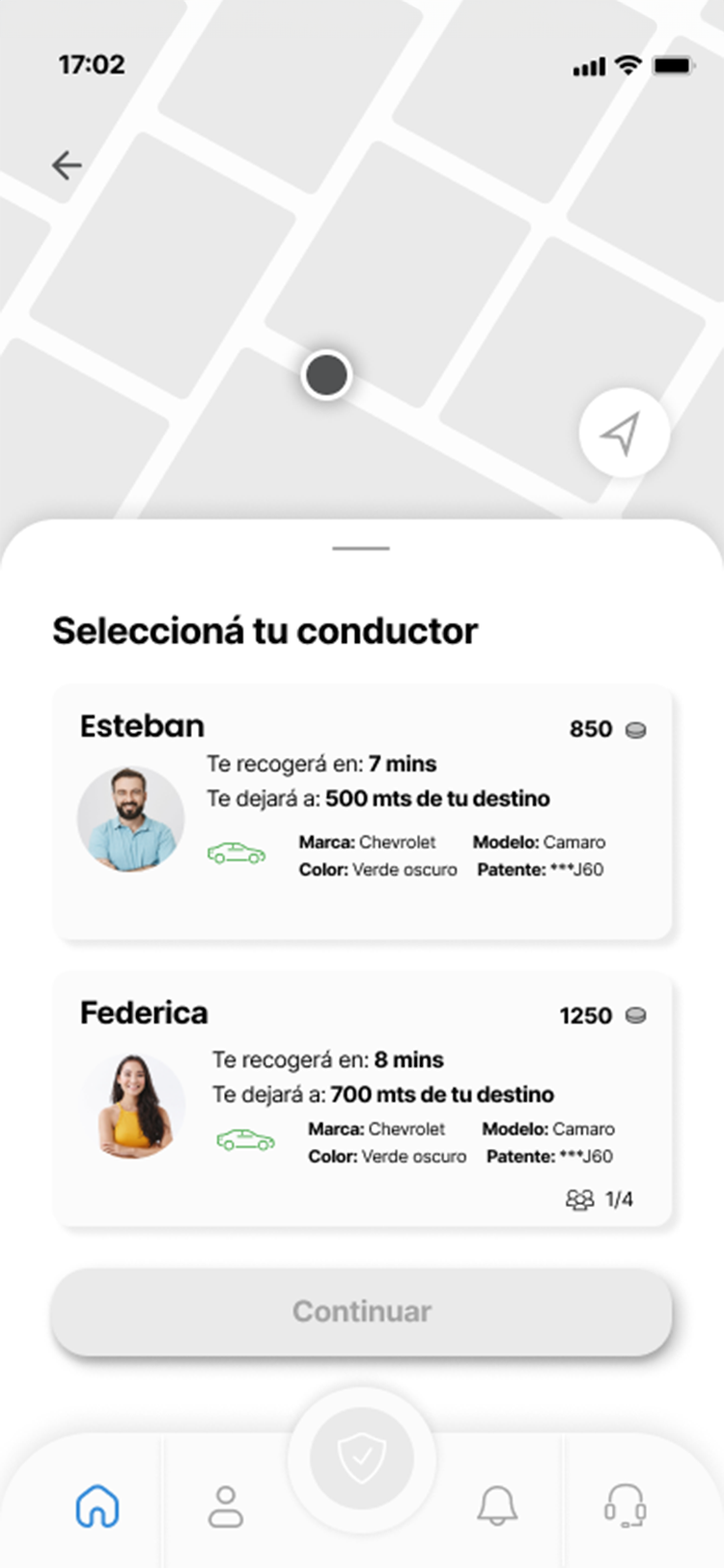The image size is (724, 1568).
Task: Tap the bottom sheet drag handle
Action: click(361, 548)
